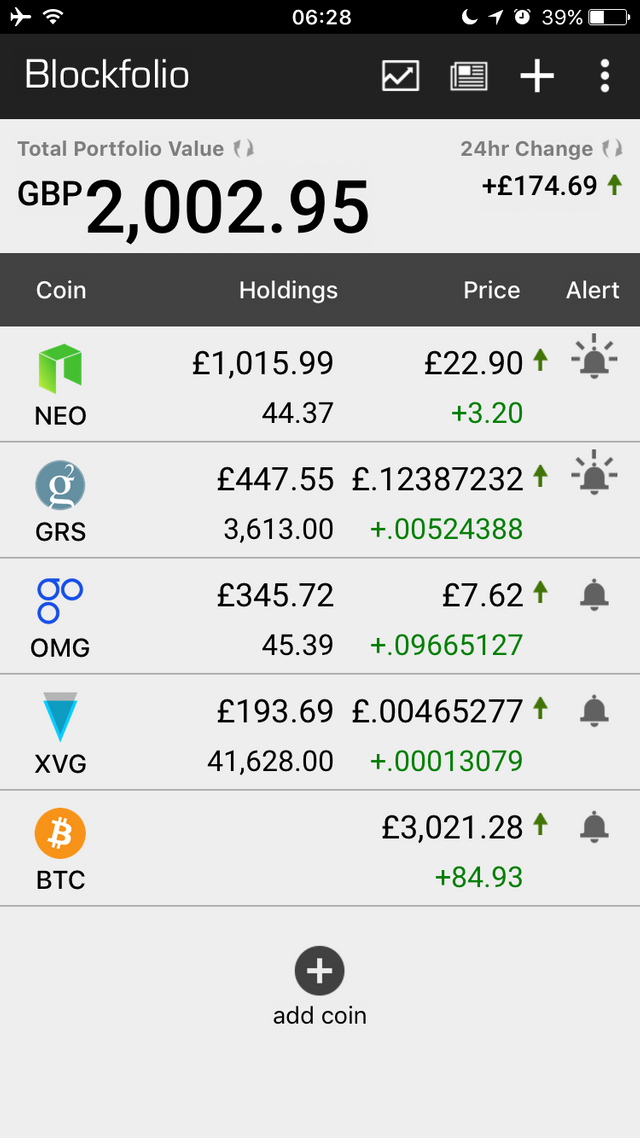This screenshot has height=1138, width=640.
Task: Tap the ringing alert bell for GRS
Action: coord(594,472)
